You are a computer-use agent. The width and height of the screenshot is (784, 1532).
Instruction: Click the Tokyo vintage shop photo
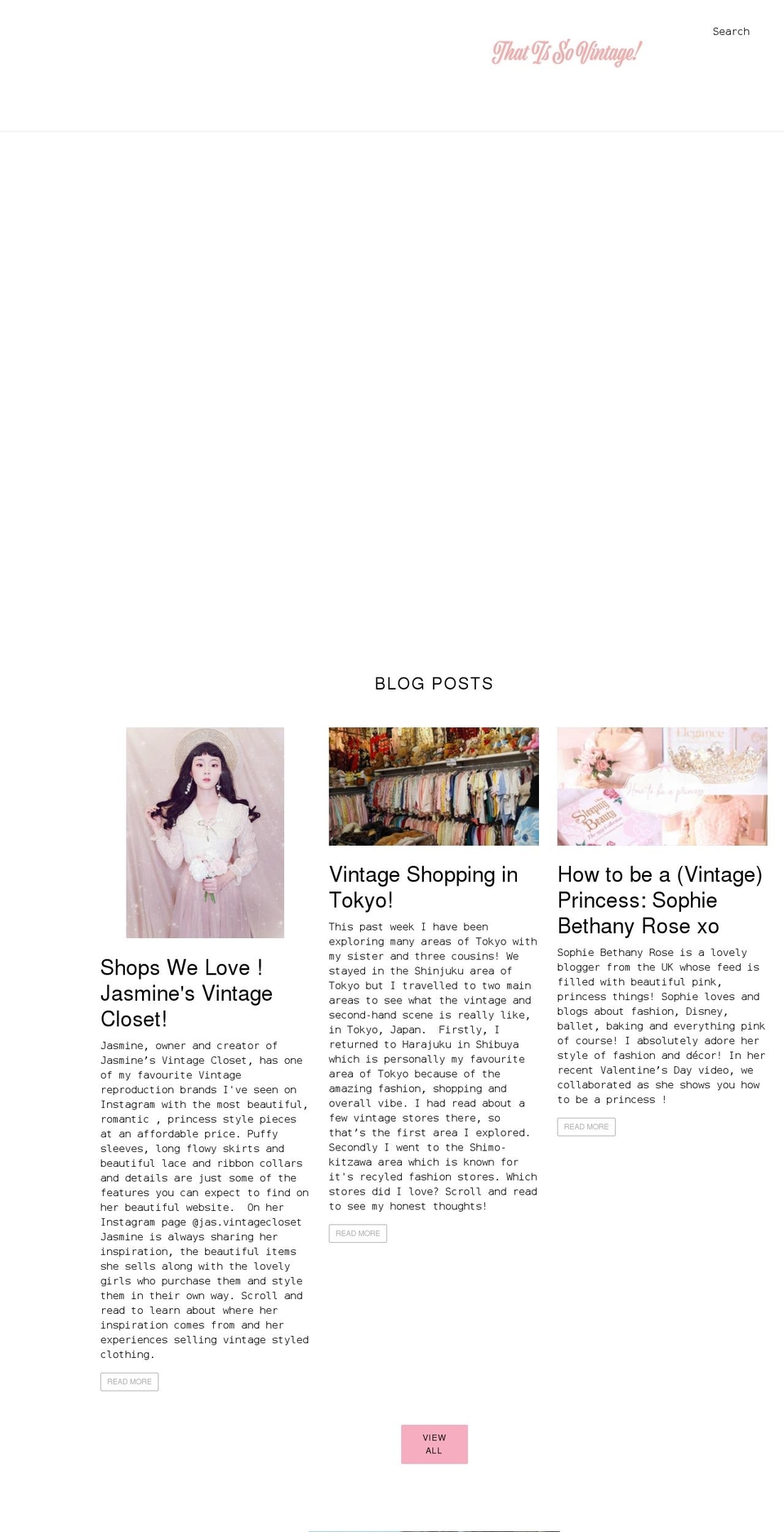point(434,786)
